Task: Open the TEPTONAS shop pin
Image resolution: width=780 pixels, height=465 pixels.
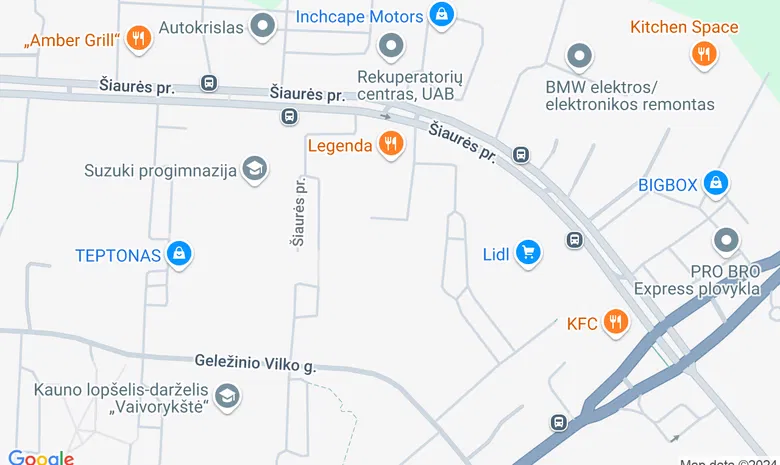Action: pyautogui.click(x=179, y=254)
